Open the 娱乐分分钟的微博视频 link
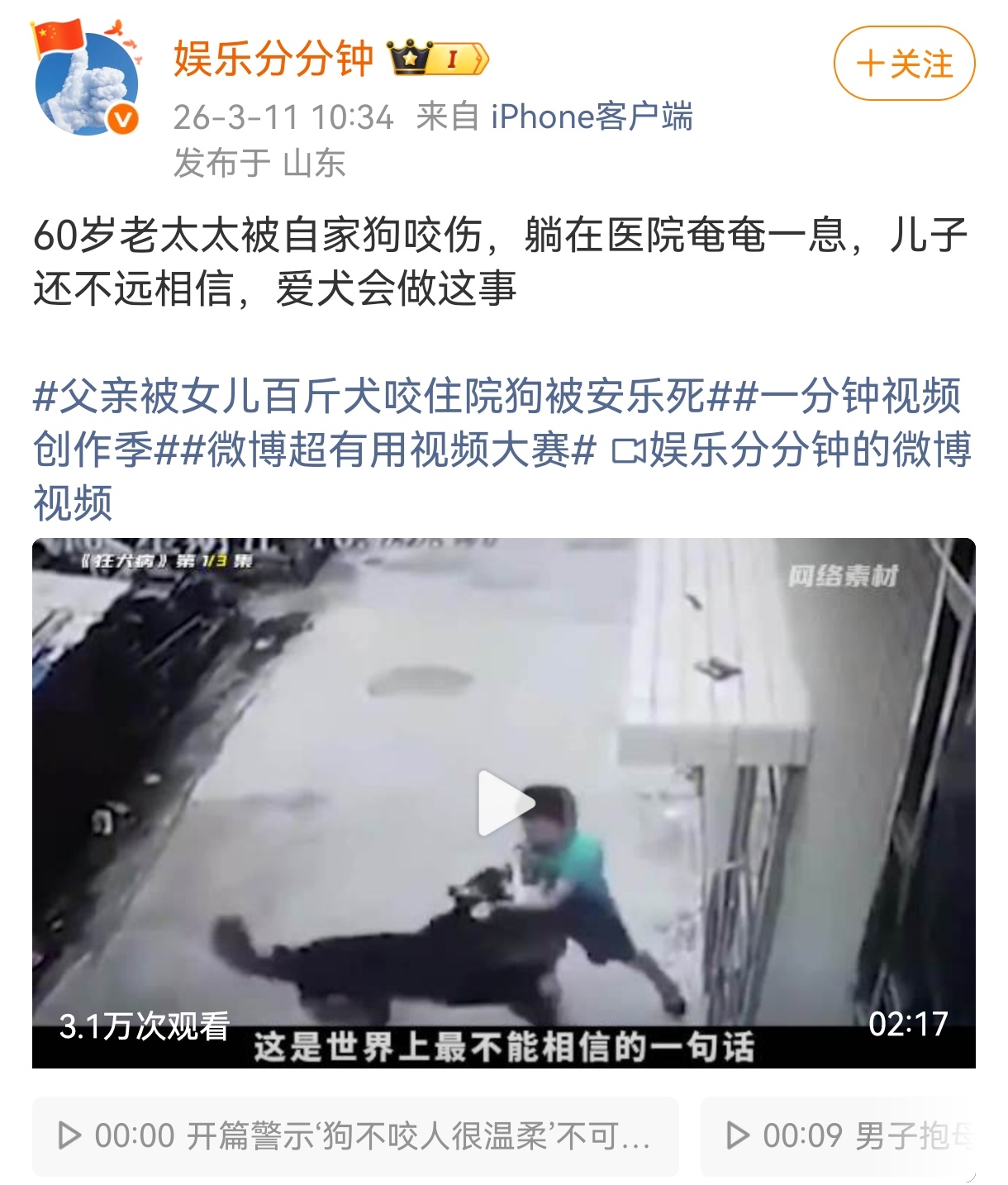 tap(793, 450)
